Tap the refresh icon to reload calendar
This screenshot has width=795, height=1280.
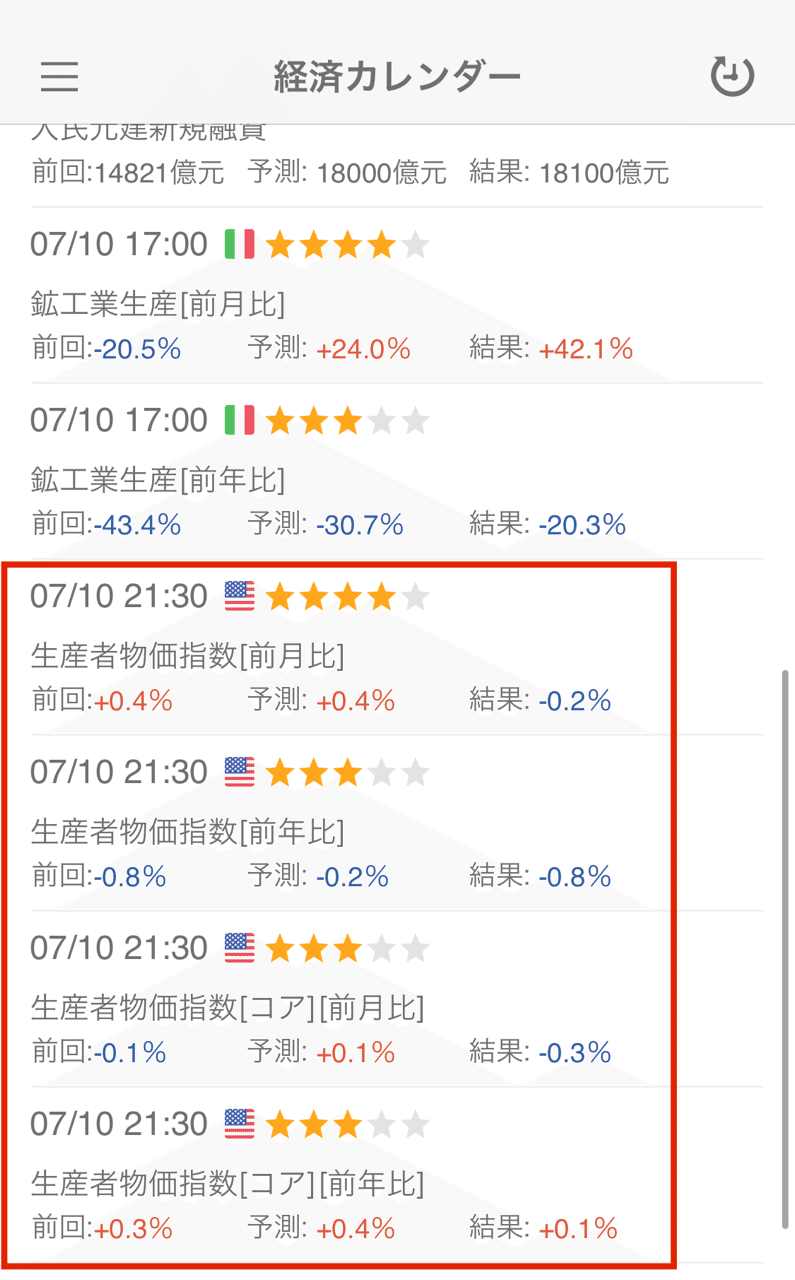pyautogui.click(x=733, y=76)
